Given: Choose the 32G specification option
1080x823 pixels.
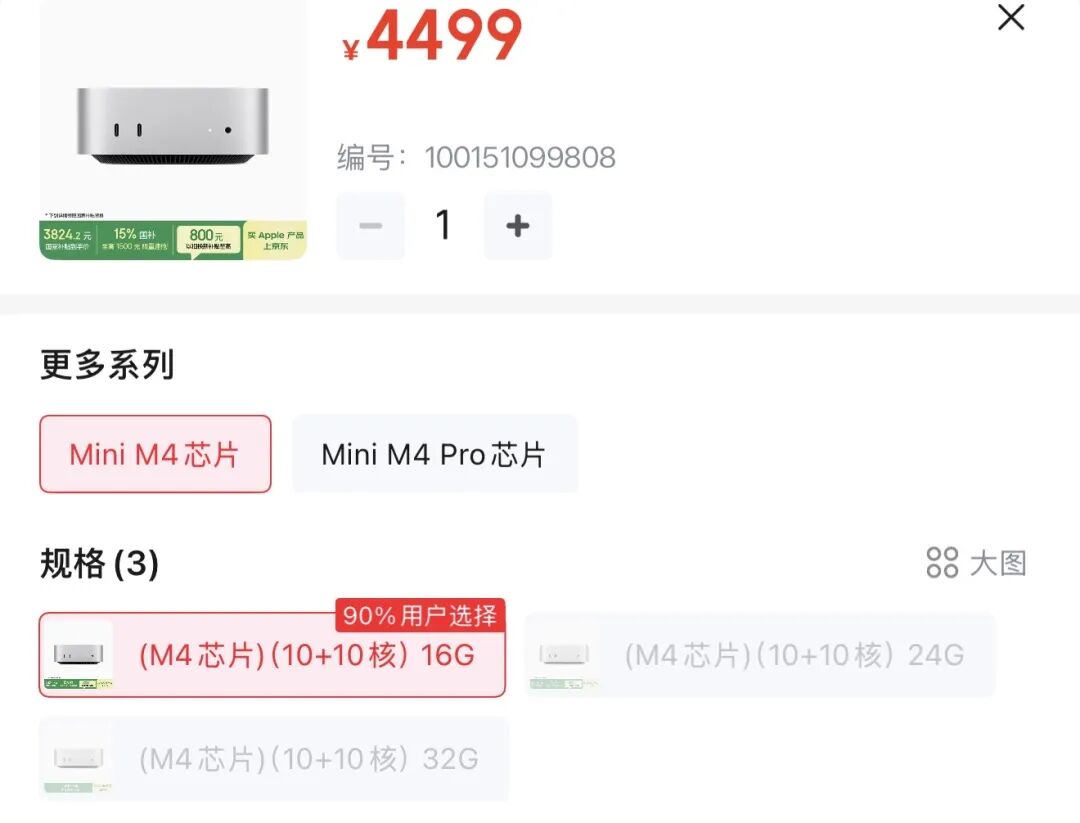Looking at the screenshot, I should point(272,759).
